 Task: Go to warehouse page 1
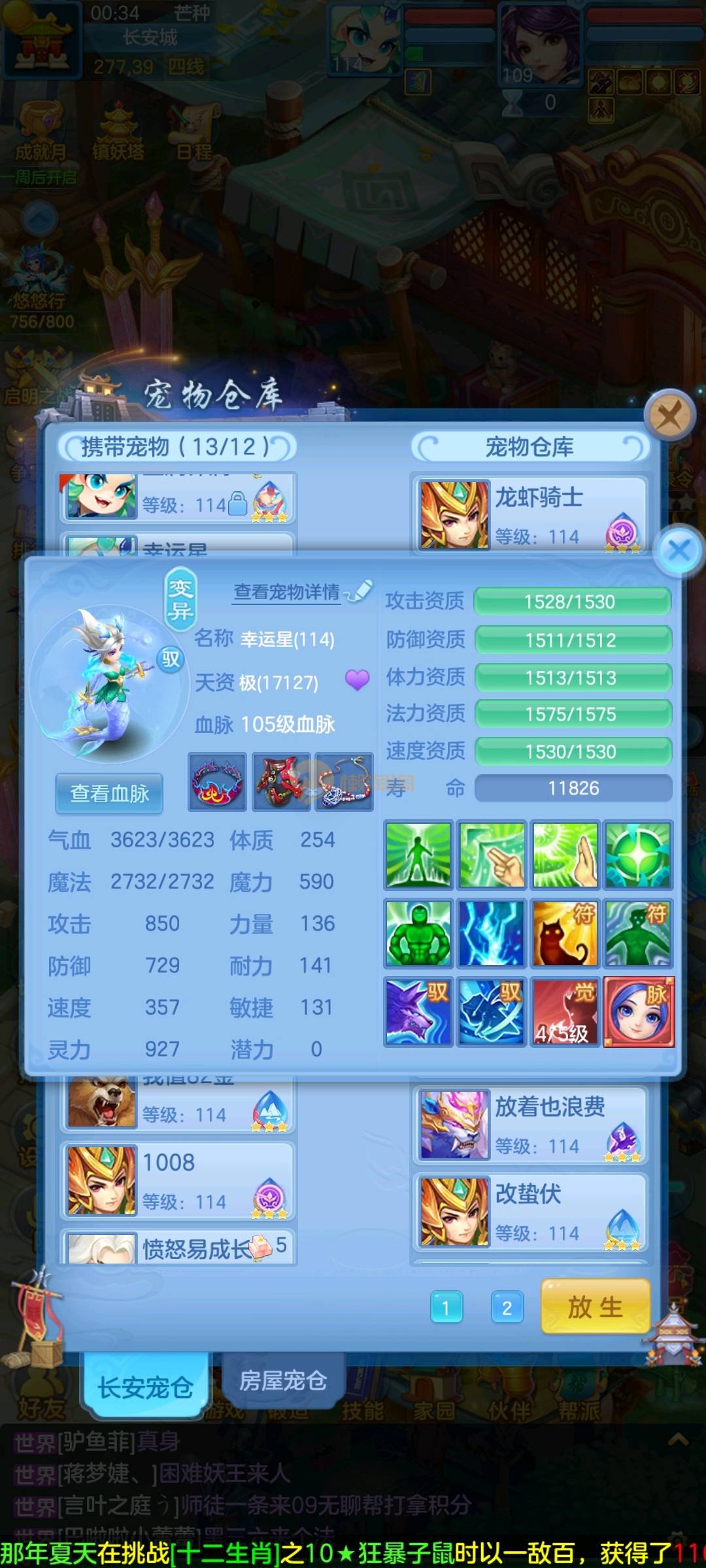[x=446, y=1307]
